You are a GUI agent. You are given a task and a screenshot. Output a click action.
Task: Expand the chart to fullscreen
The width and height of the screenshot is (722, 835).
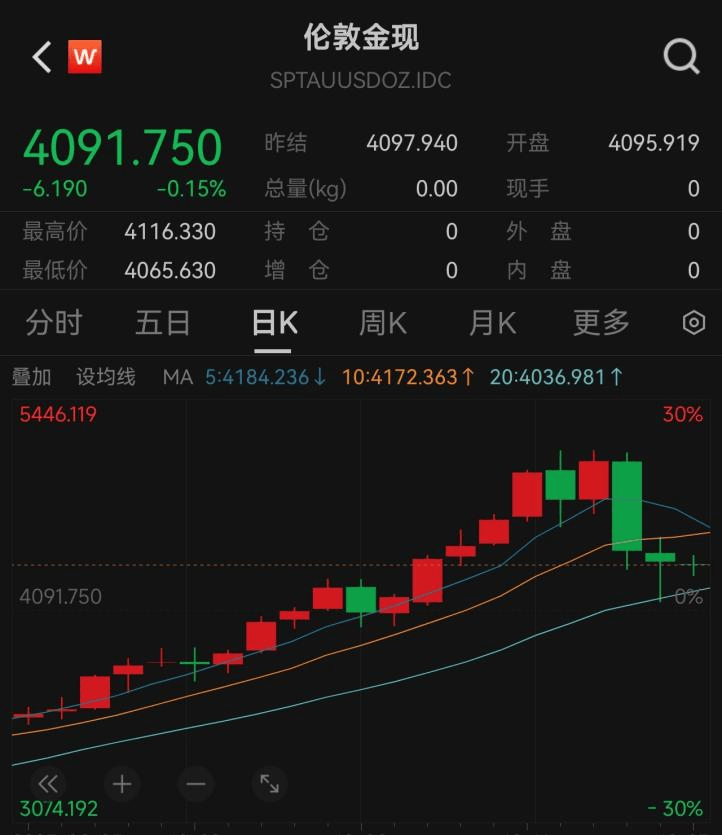pos(269,783)
